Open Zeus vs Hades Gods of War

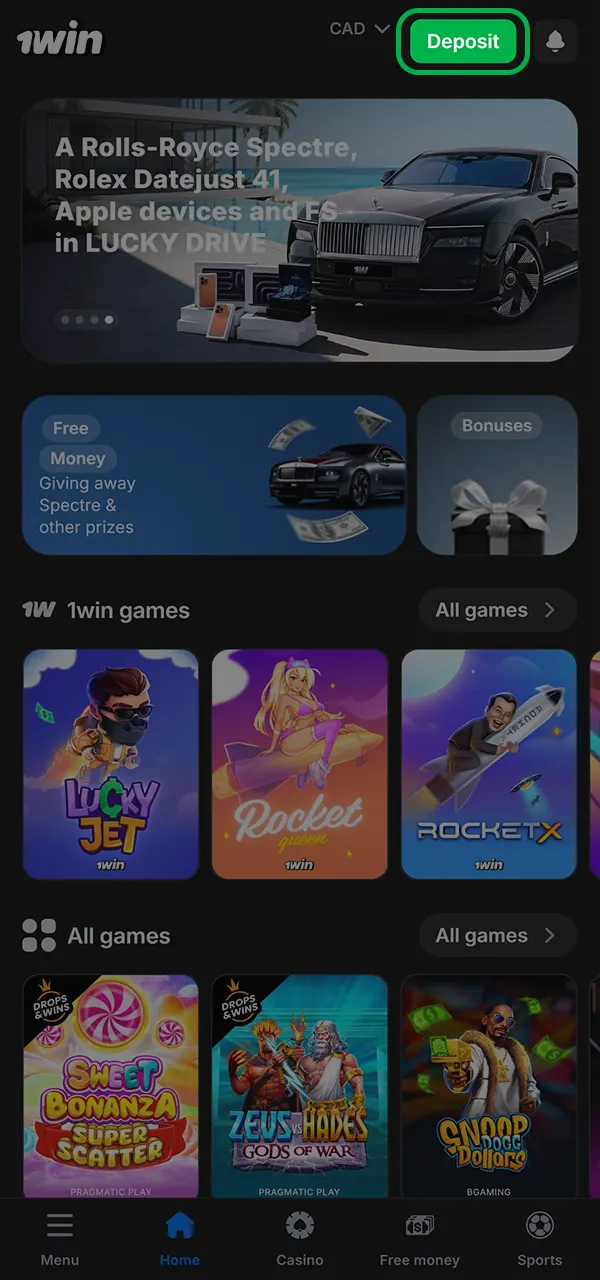[x=300, y=1085]
